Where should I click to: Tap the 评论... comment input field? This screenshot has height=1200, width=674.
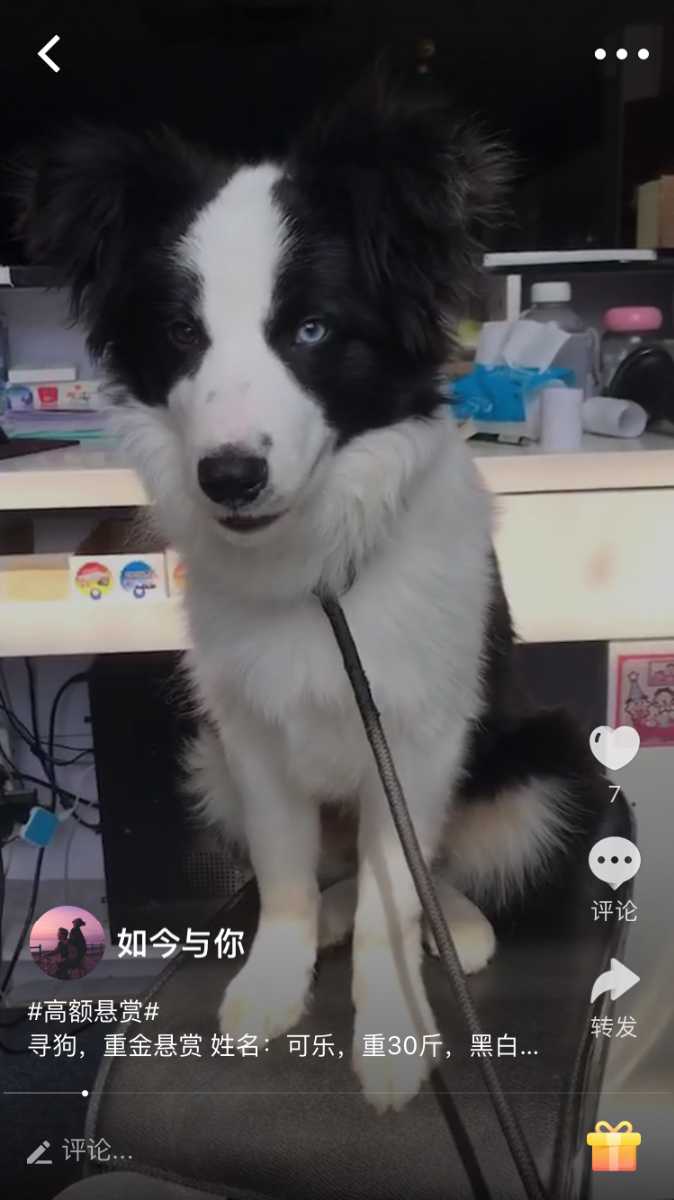[x=95, y=1151]
